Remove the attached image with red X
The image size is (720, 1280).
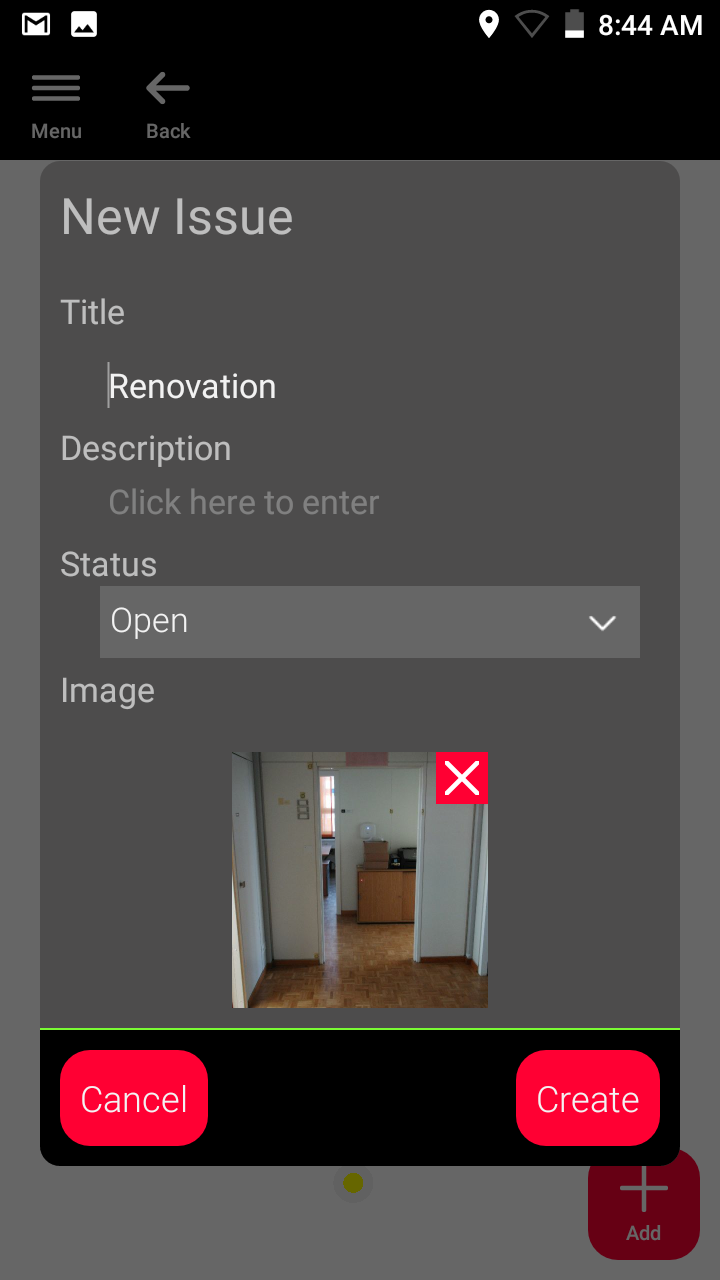pyautogui.click(x=462, y=777)
